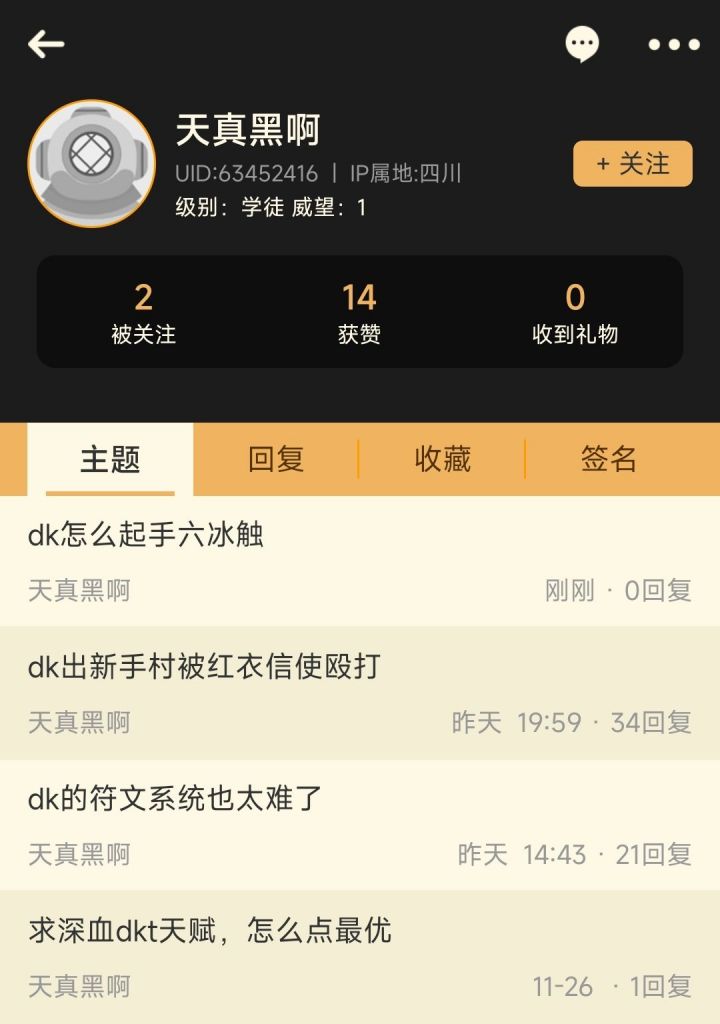Open the thread 求深血dkt天赋，怎么点最优
Viewport: 720px width, 1024px height.
pos(210,933)
